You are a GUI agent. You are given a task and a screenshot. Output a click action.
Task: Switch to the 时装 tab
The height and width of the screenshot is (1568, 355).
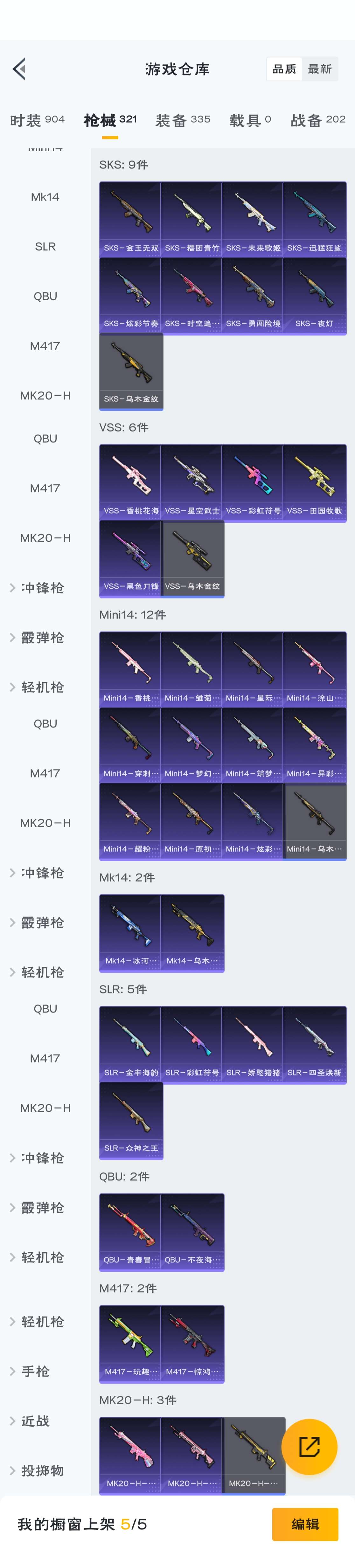point(37,120)
